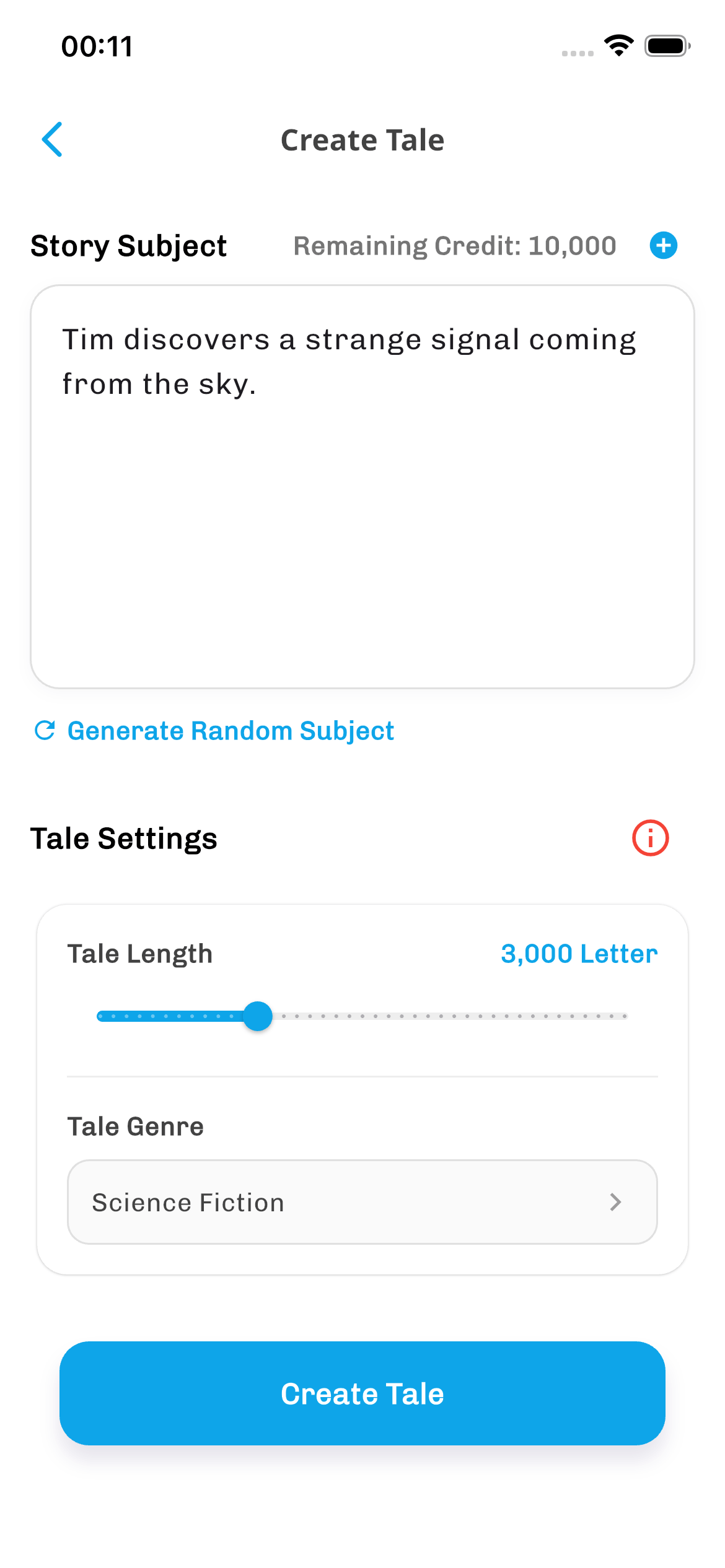Tap the Wi-Fi icon in the status bar
Viewport: 725px width, 1568px height.
618,45
